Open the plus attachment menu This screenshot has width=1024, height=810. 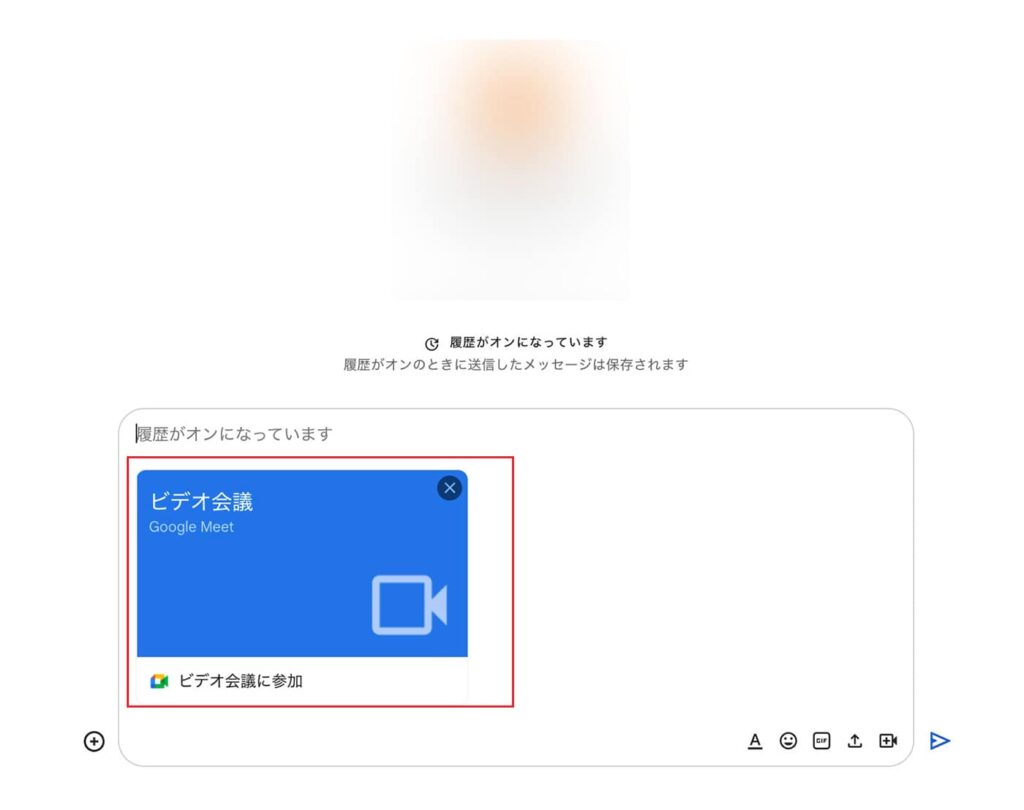pyautogui.click(x=94, y=741)
